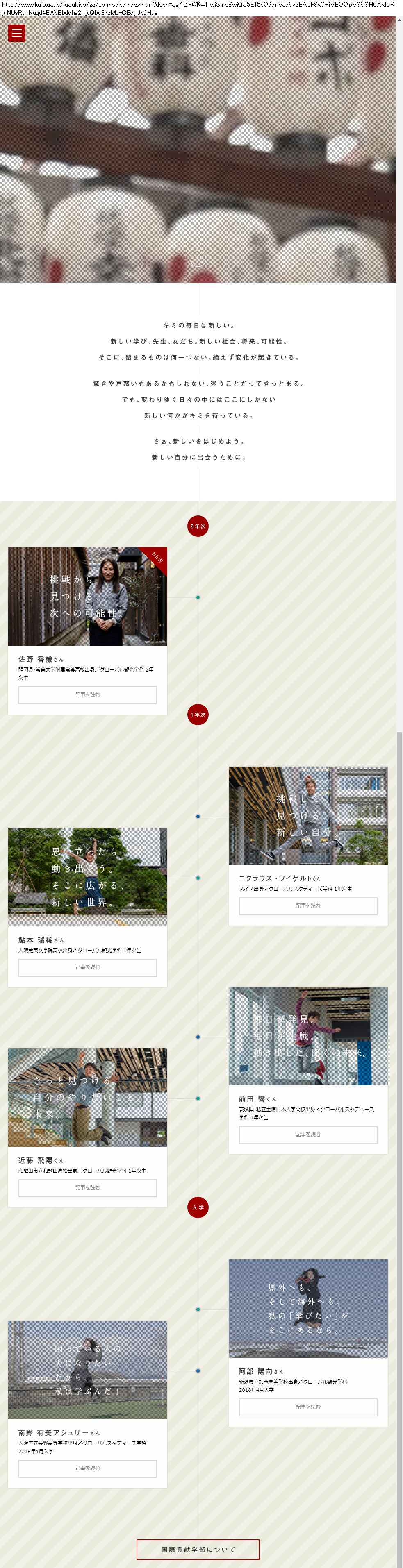Tap the scroll-down arrow circle

198,259
